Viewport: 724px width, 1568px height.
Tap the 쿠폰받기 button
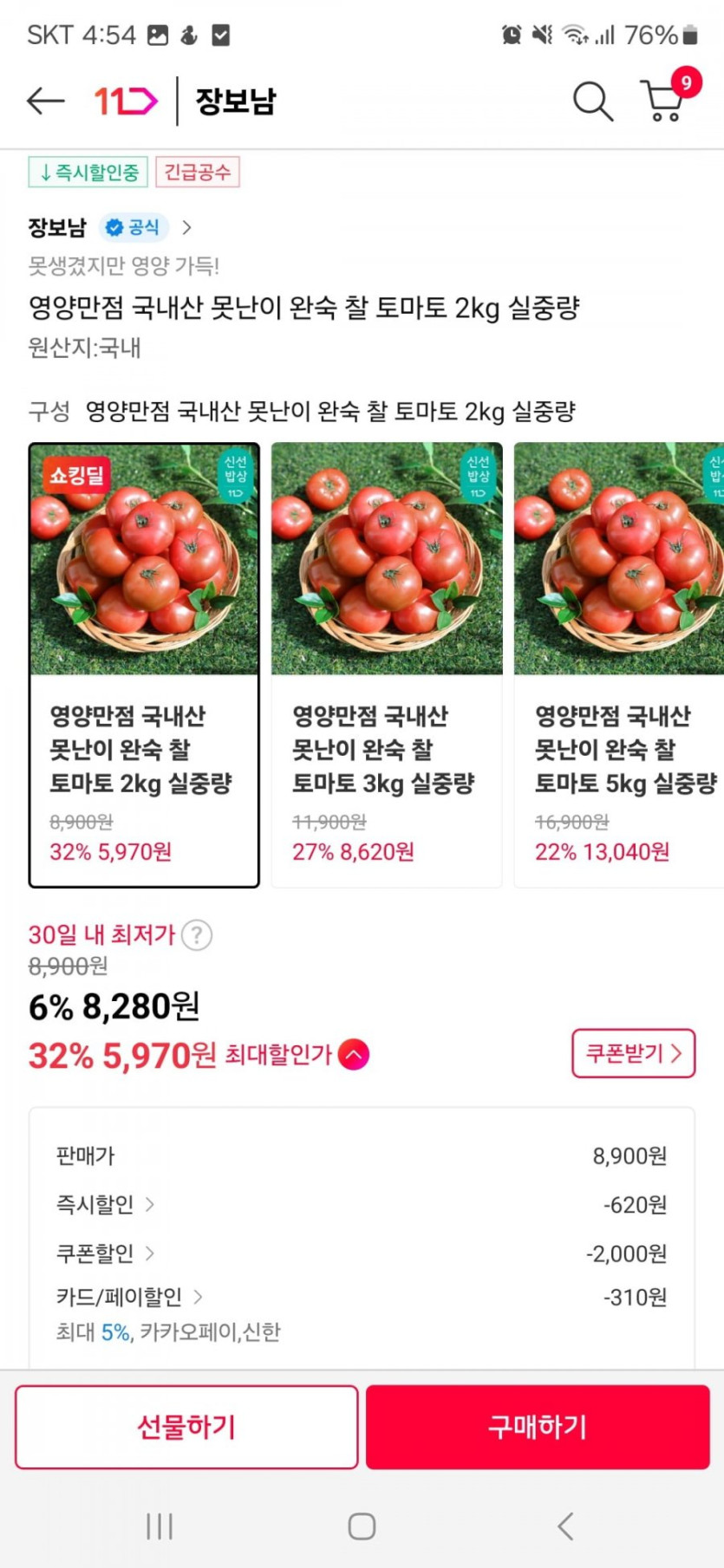click(x=633, y=1054)
